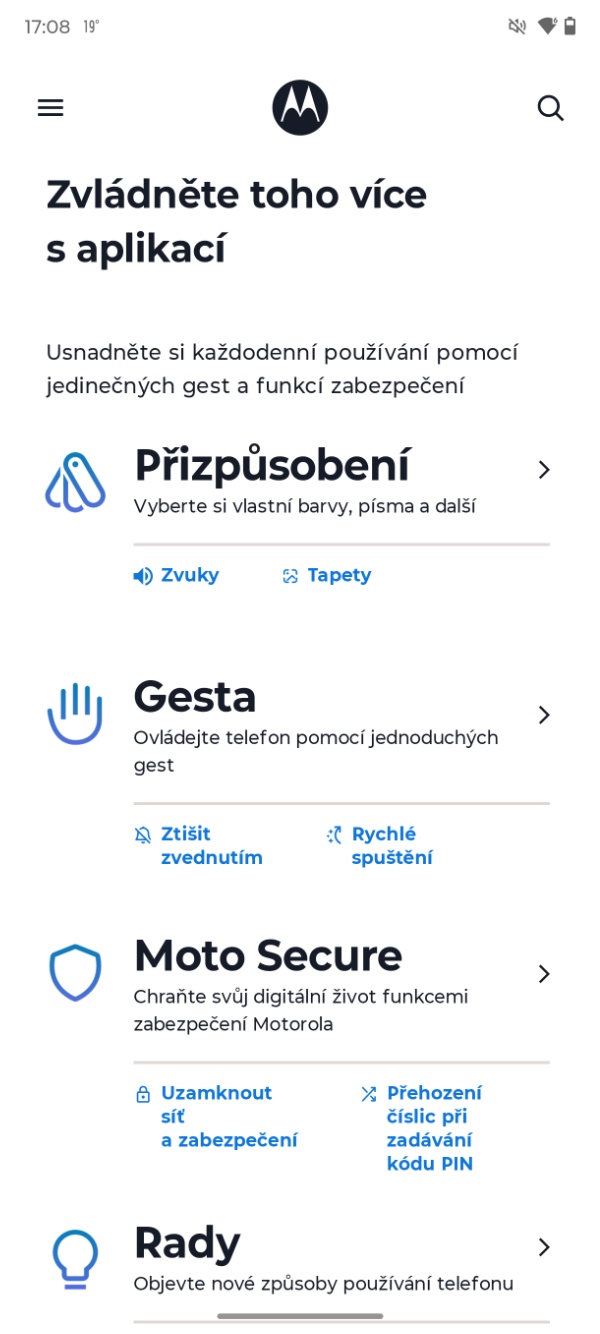The width and height of the screenshot is (600, 1334).
Task: Open Přehození číslic při zadávání kódu PIN
Action: (422, 1128)
